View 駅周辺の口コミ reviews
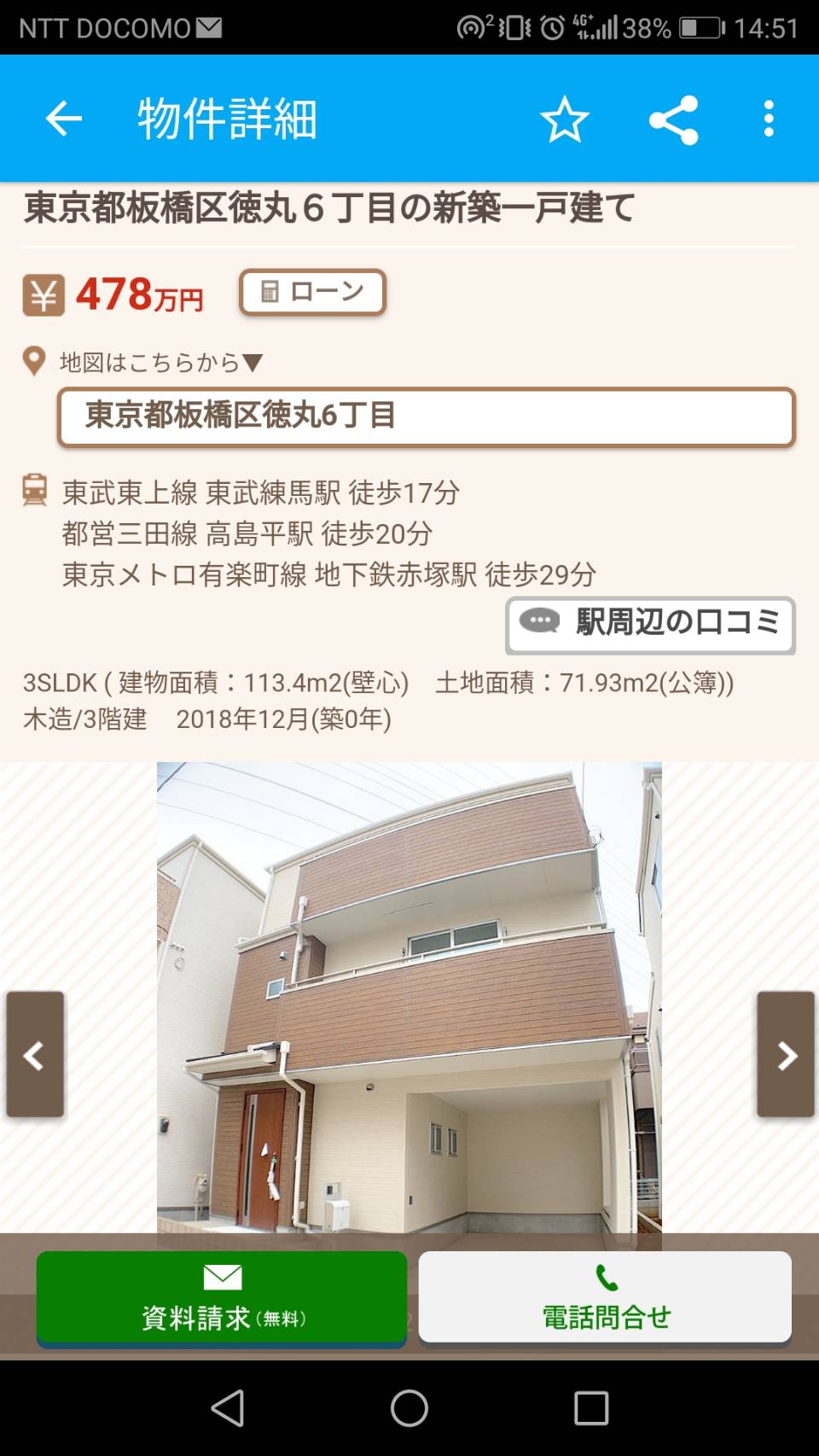This screenshot has width=819, height=1456. click(x=650, y=624)
